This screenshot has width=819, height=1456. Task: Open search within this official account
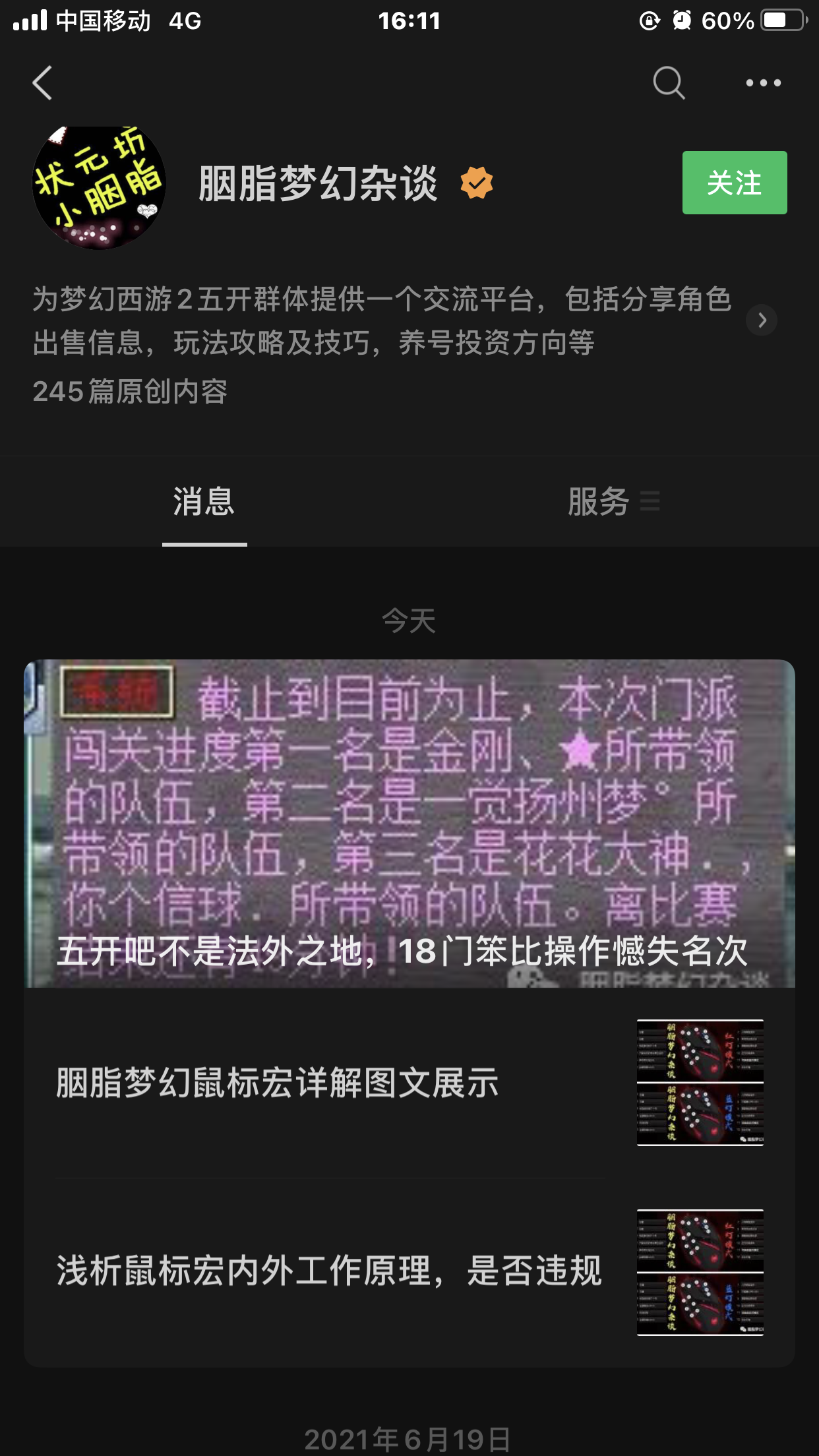[x=669, y=83]
